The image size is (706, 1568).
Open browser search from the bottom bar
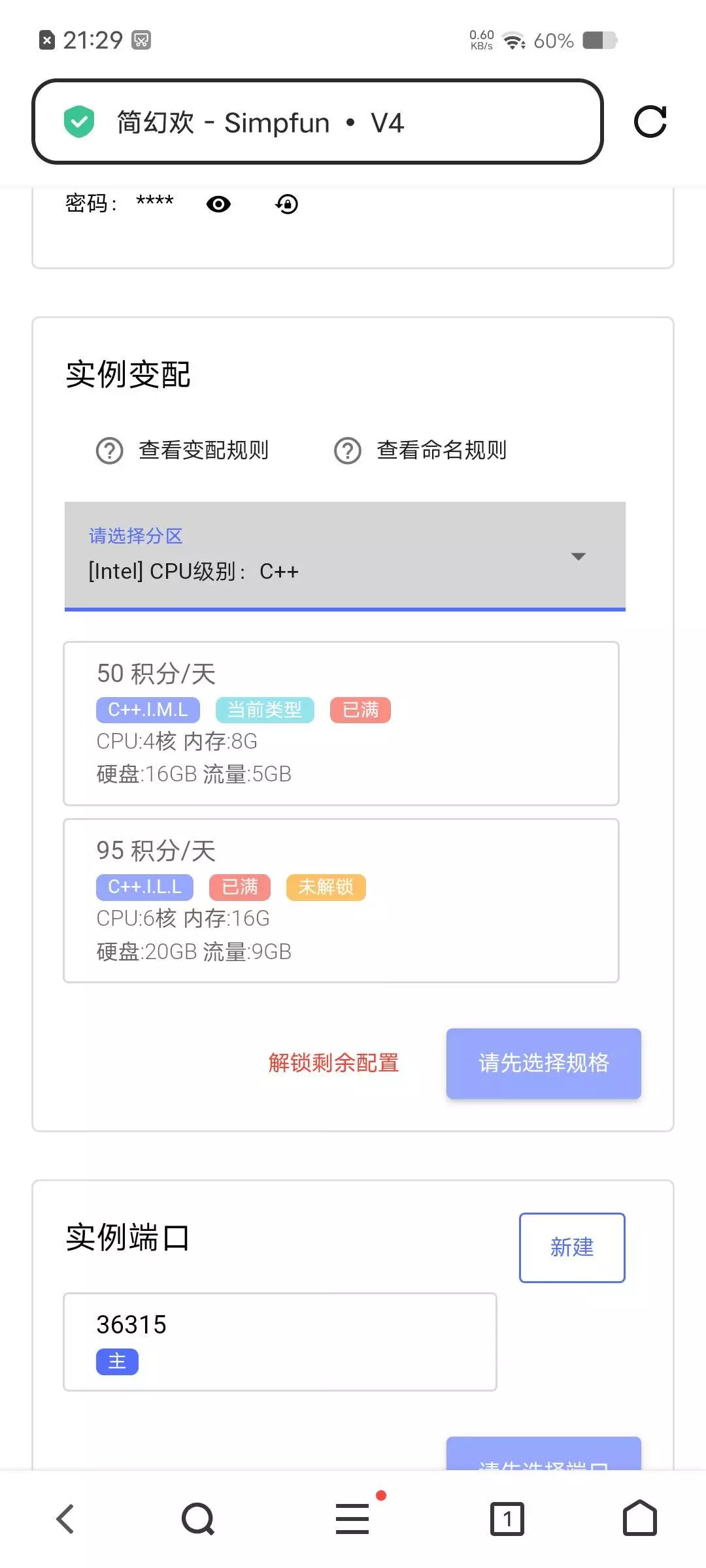(x=198, y=1519)
